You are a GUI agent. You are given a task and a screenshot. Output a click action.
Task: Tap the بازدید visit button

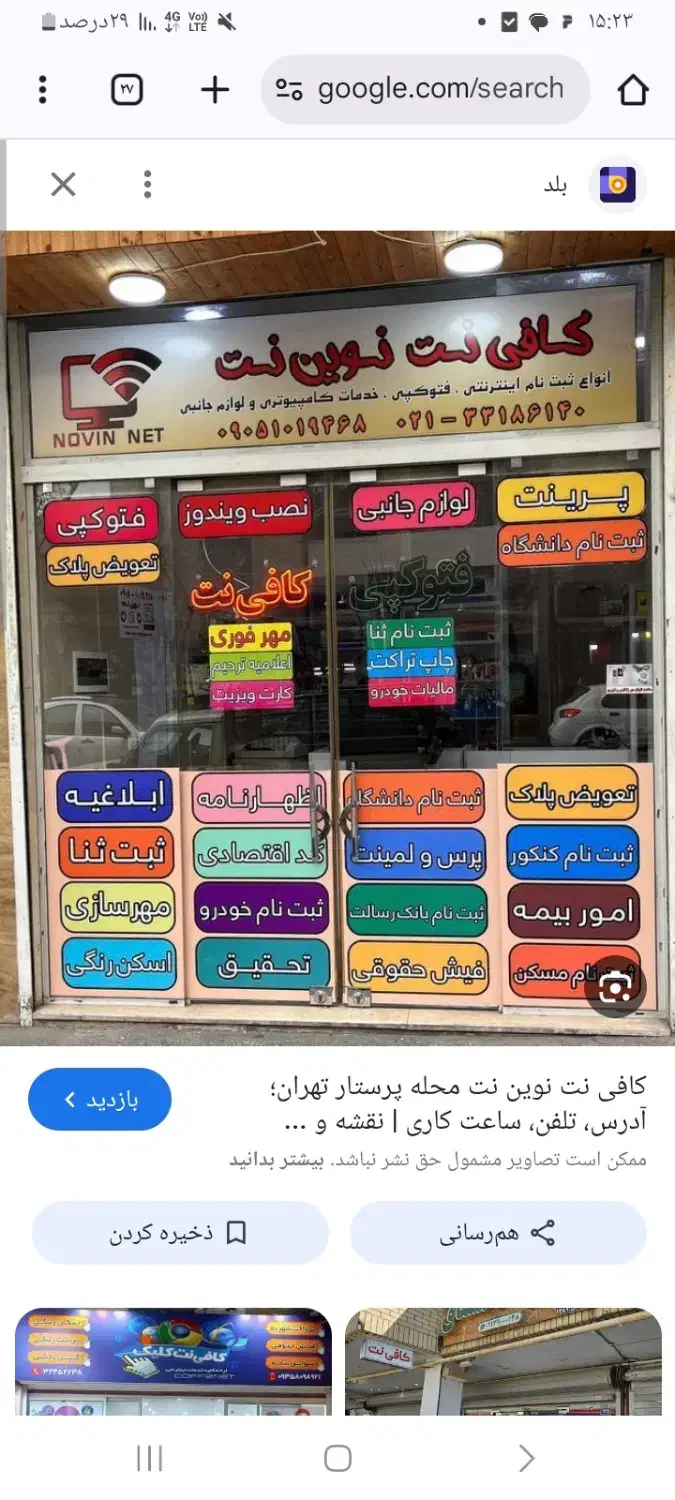point(100,1099)
